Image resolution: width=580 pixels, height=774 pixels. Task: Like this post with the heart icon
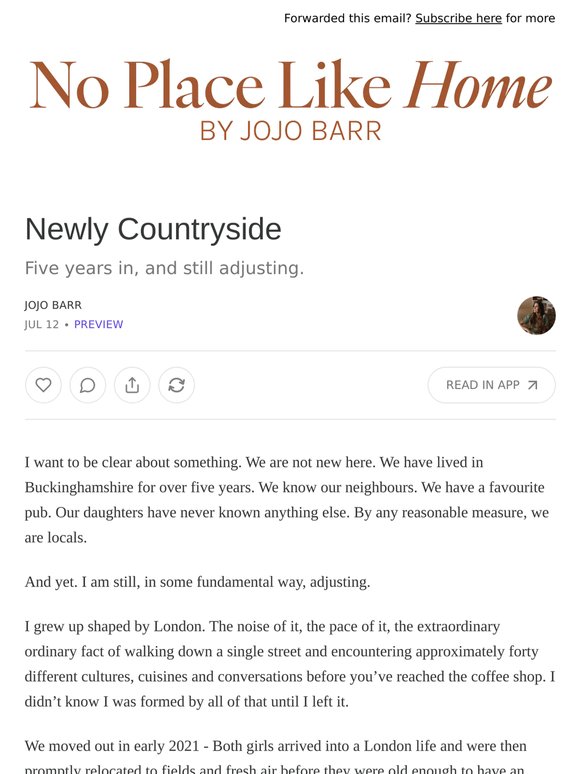click(x=43, y=385)
